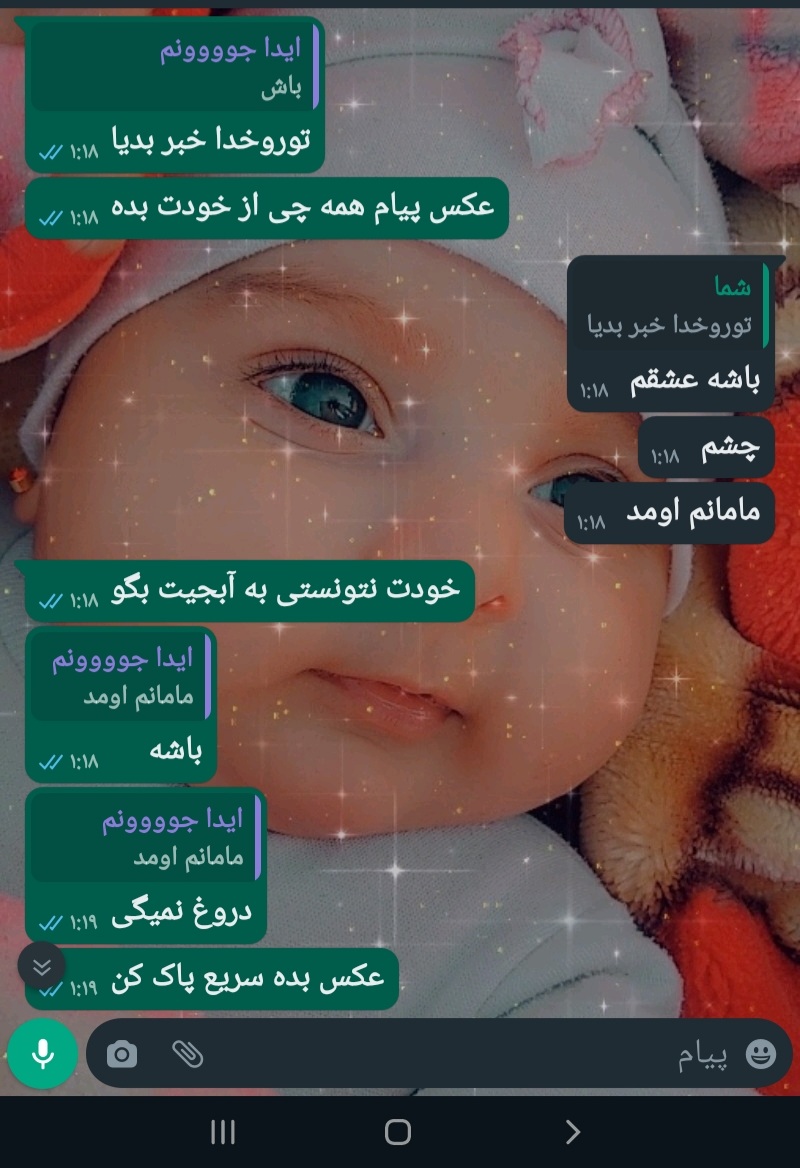The image size is (800, 1168).
Task: Tap quoted reply 'توروخدا خبر بدیا' in باشه عشقم
Action: point(670,306)
